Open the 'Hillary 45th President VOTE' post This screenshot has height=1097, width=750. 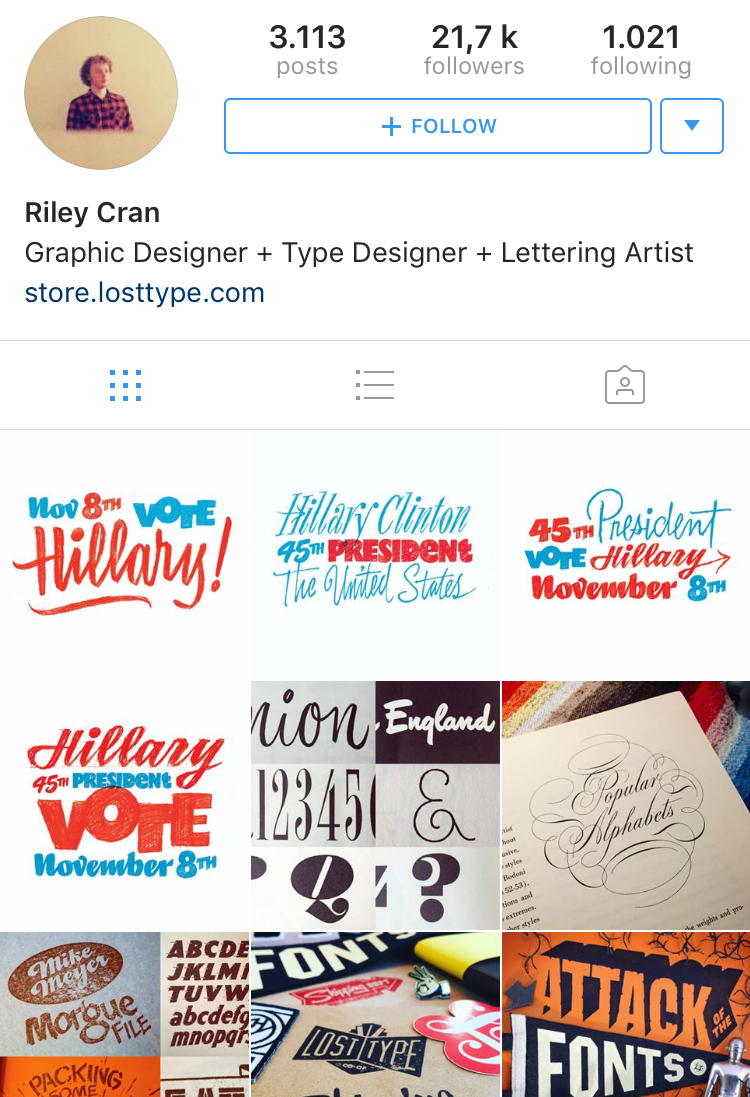point(124,806)
